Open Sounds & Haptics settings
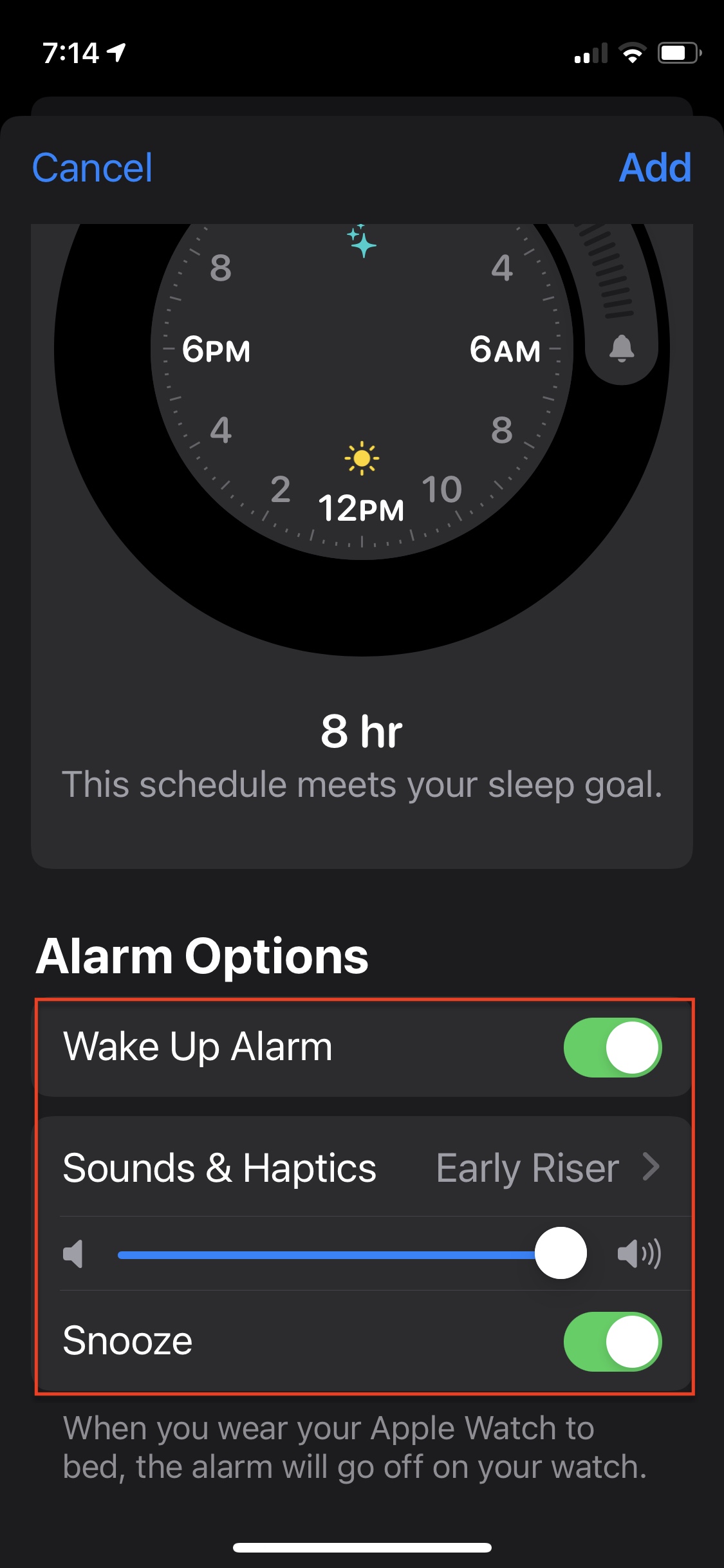Viewport: 724px width, 1568px height. (x=362, y=1168)
